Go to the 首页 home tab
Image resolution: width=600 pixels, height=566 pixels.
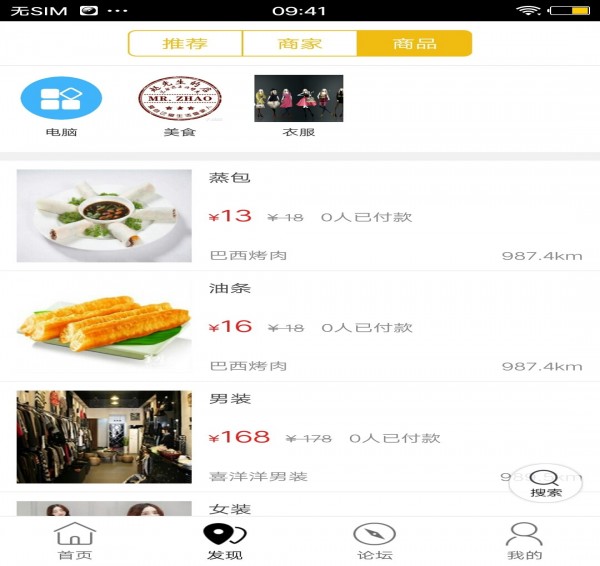tap(75, 542)
